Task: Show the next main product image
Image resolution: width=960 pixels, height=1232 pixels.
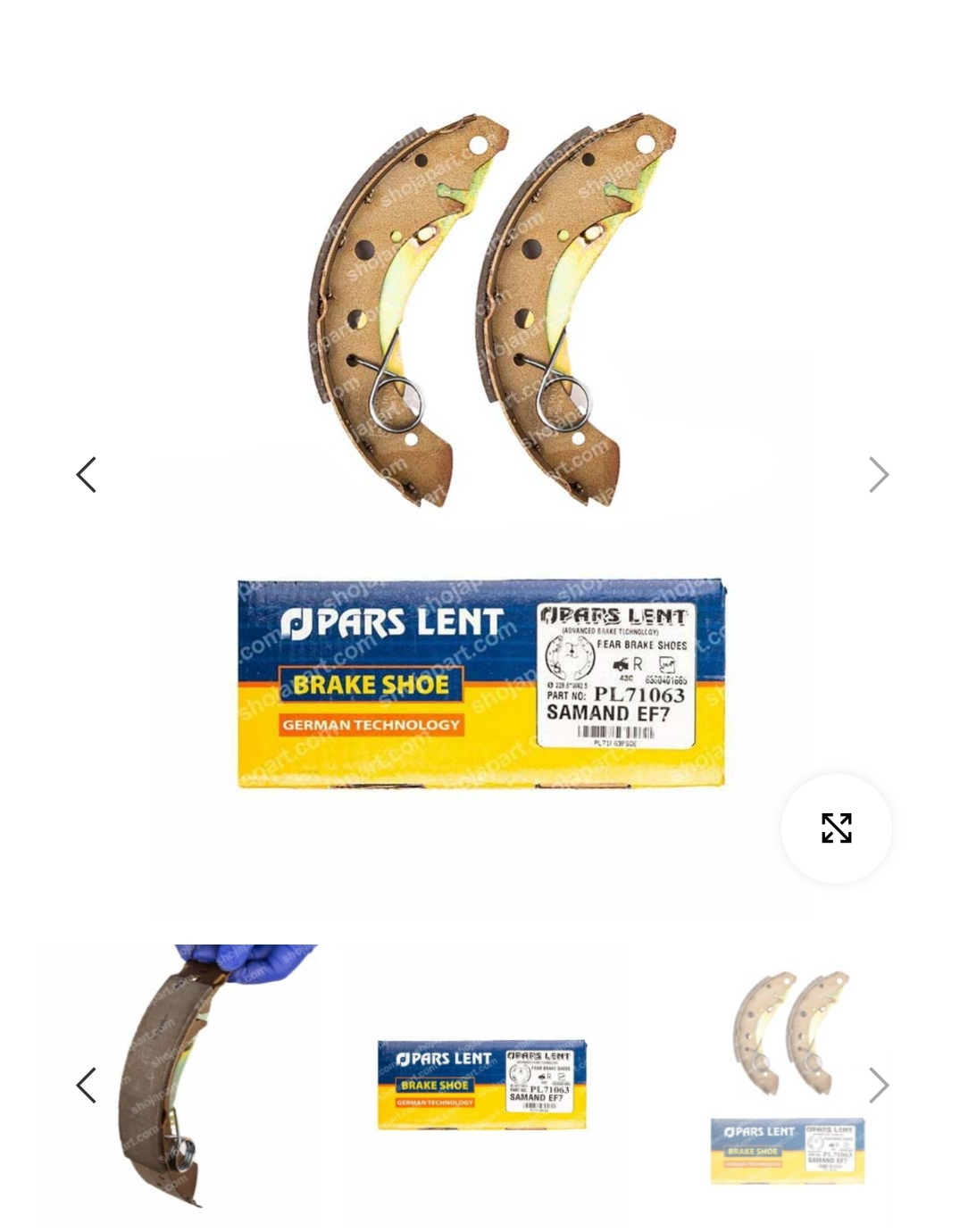Action: (x=878, y=475)
